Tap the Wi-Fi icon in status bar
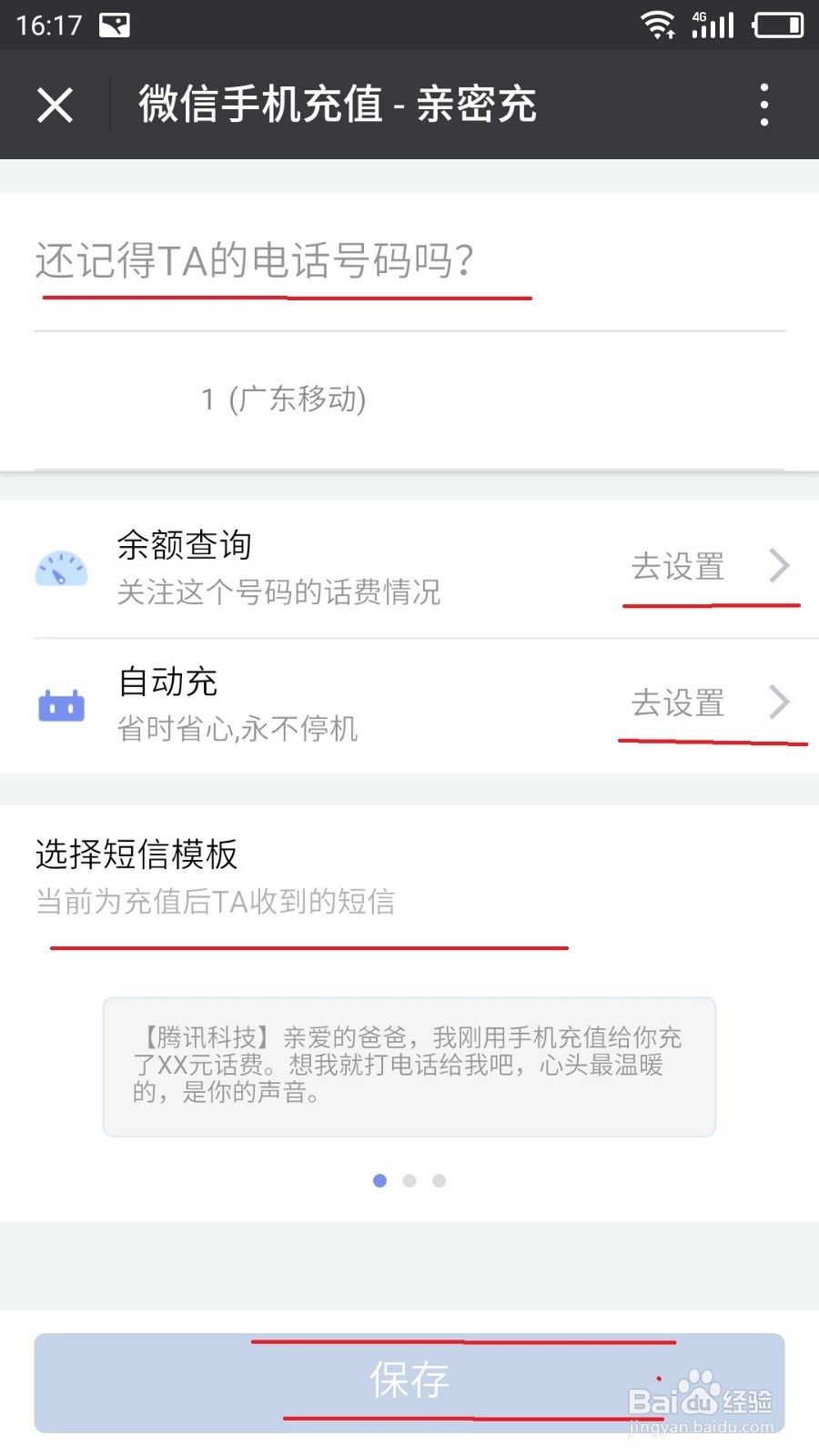Screen dimensions: 819x1456 pos(657,25)
